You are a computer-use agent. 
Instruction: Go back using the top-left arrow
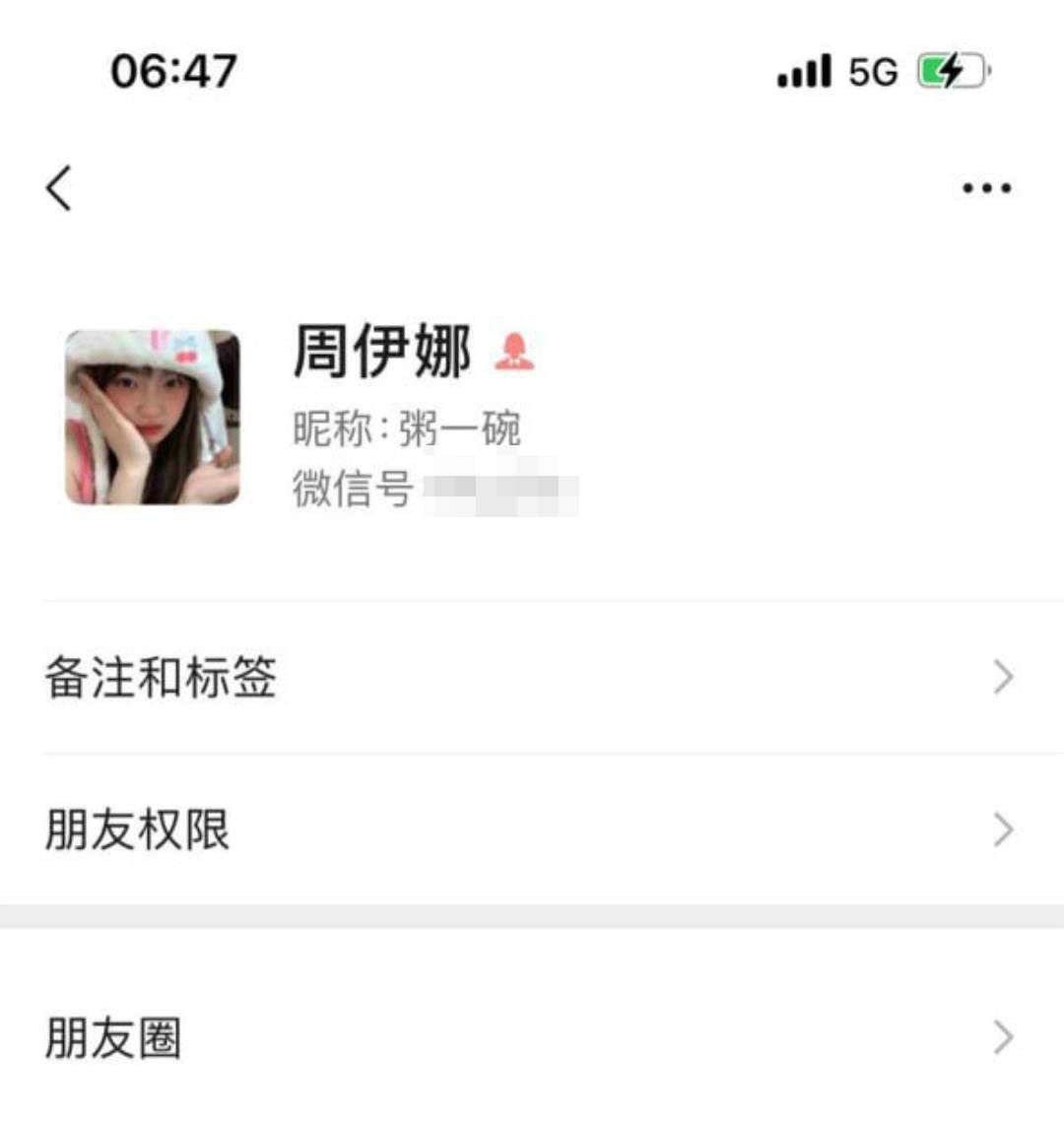click(59, 187)
